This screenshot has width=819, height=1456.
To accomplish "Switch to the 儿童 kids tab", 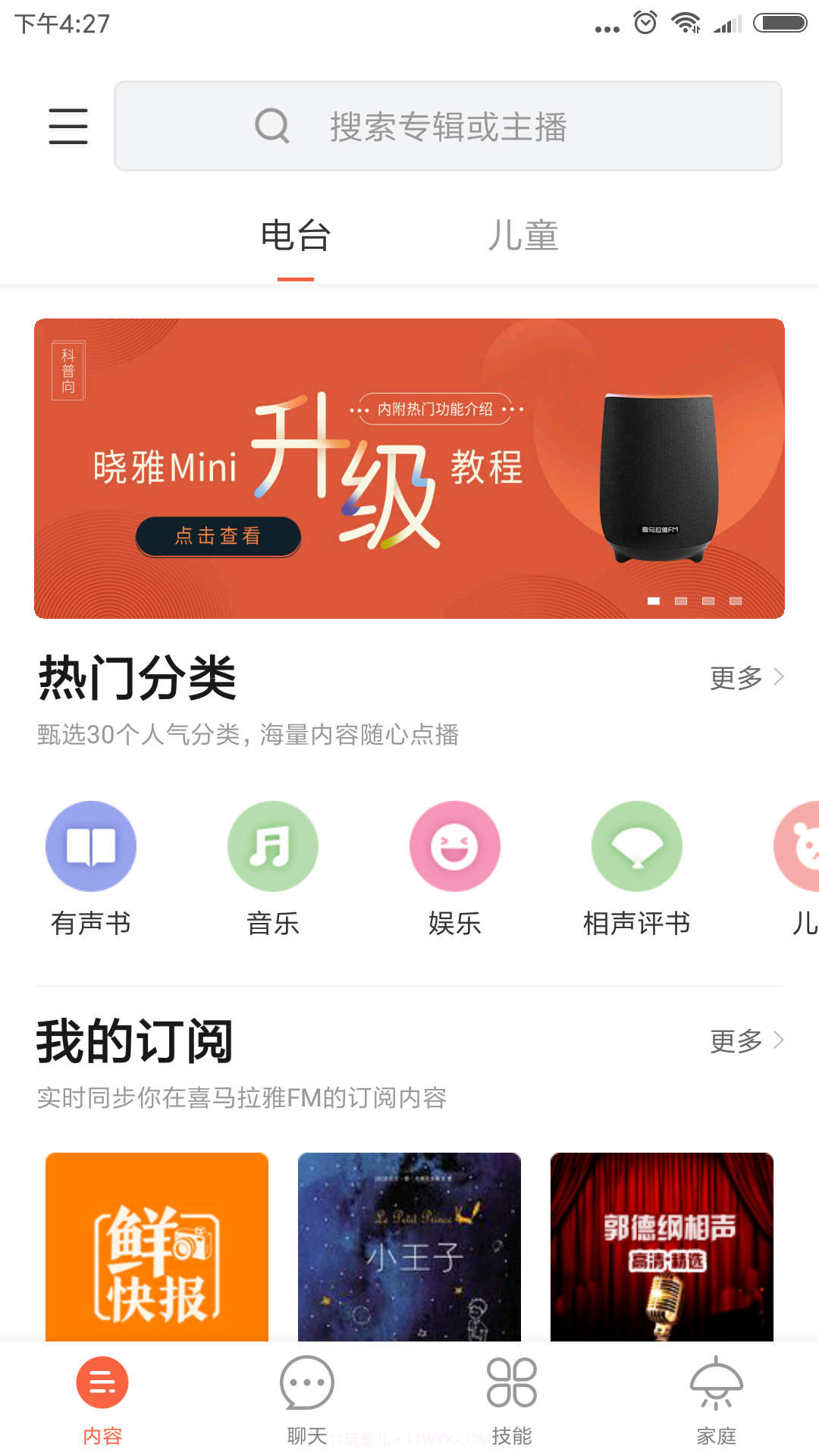I will point(525,236).
